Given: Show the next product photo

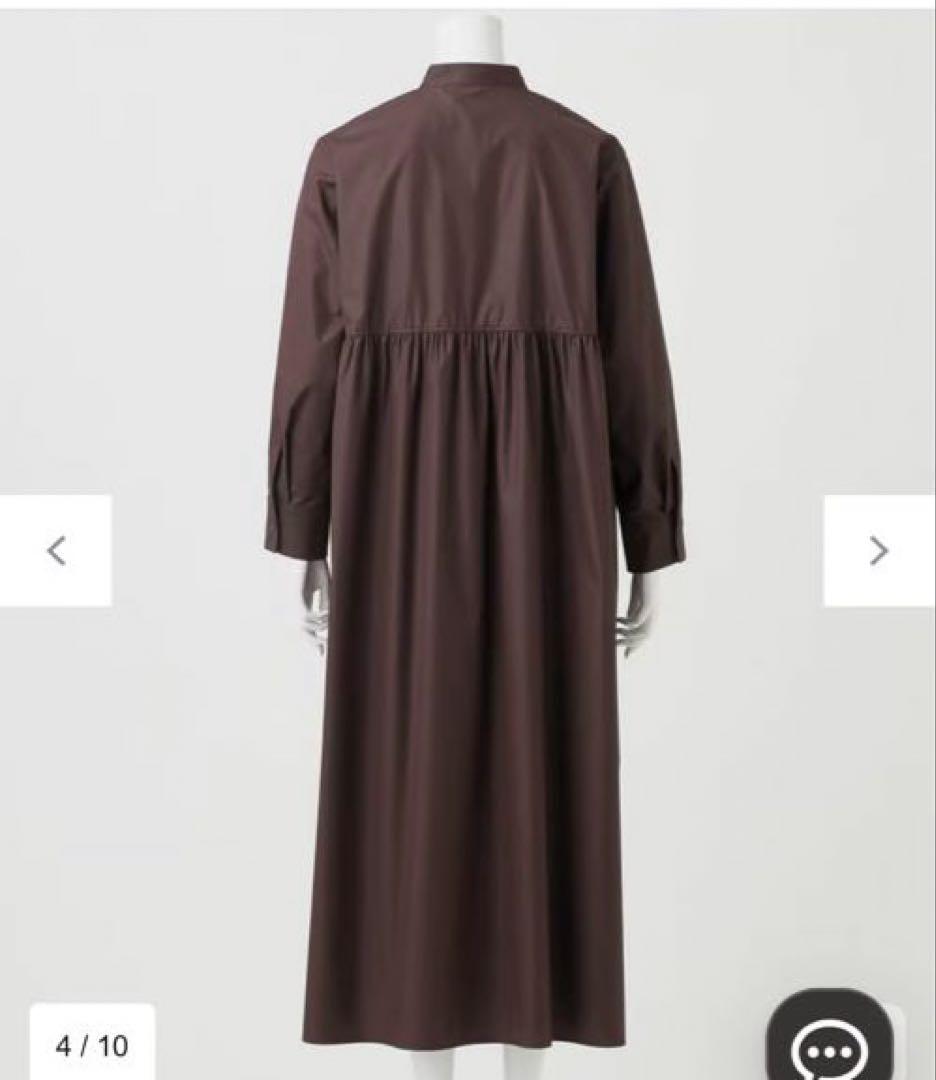Looking at the screenshot, I should (x=878, y=550).
